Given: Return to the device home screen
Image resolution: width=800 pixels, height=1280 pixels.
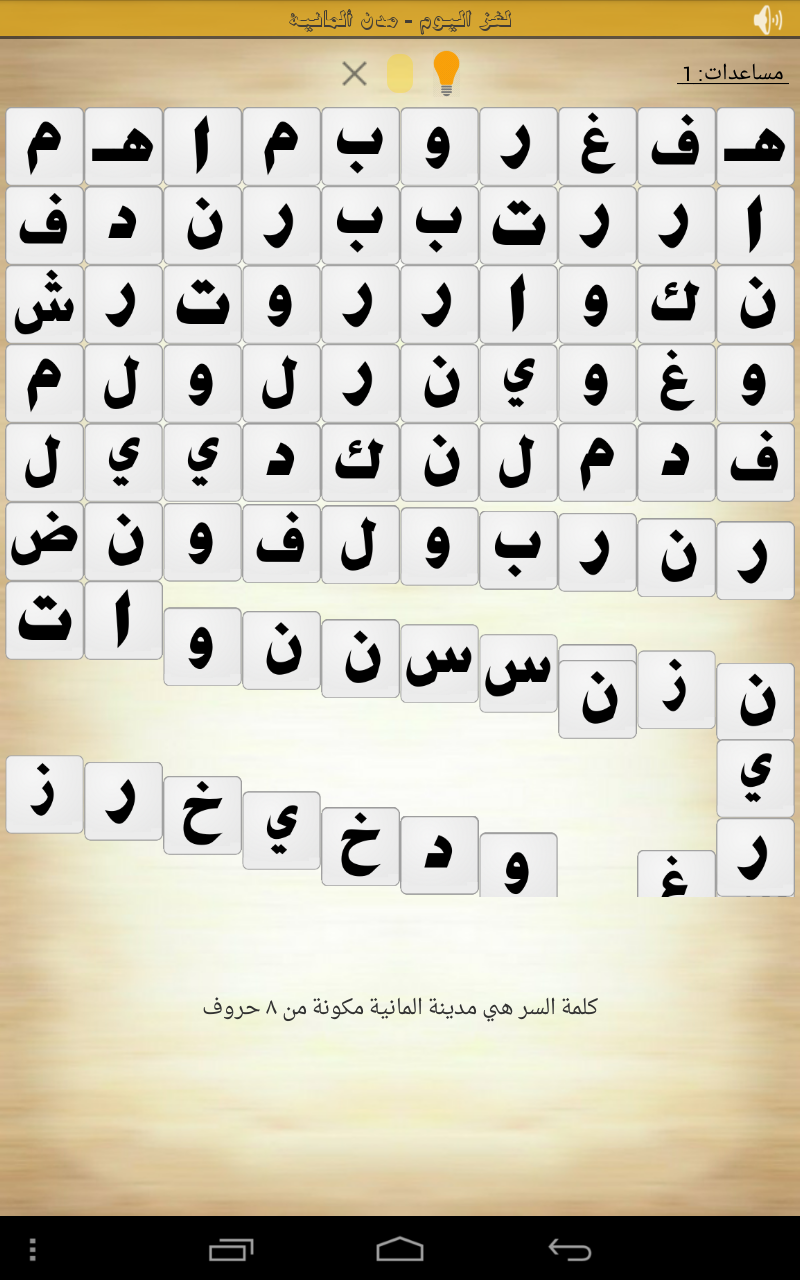Looking at the screenshot, I should [400, 1249].
